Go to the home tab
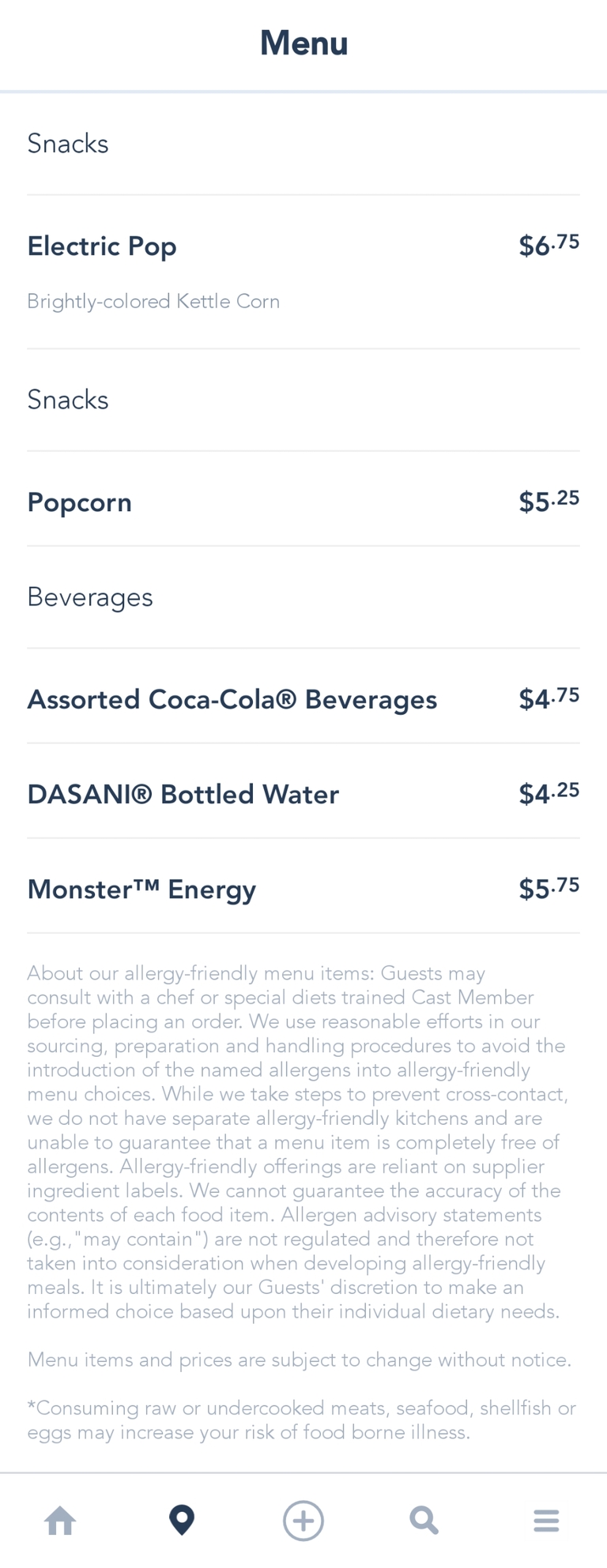 tap(61, 1520)
